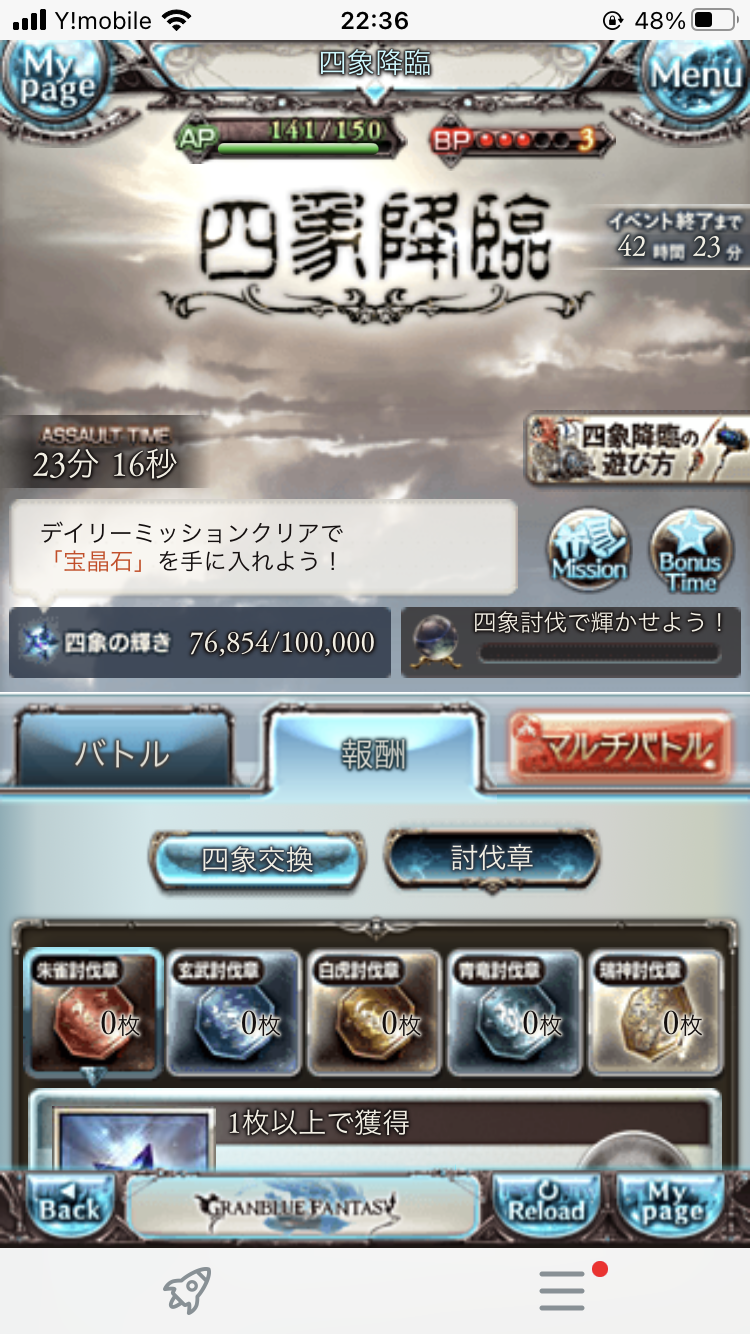Select the 討伐章 section
This screenshot has height=1334, width=750.
click(x=492, y=857)
